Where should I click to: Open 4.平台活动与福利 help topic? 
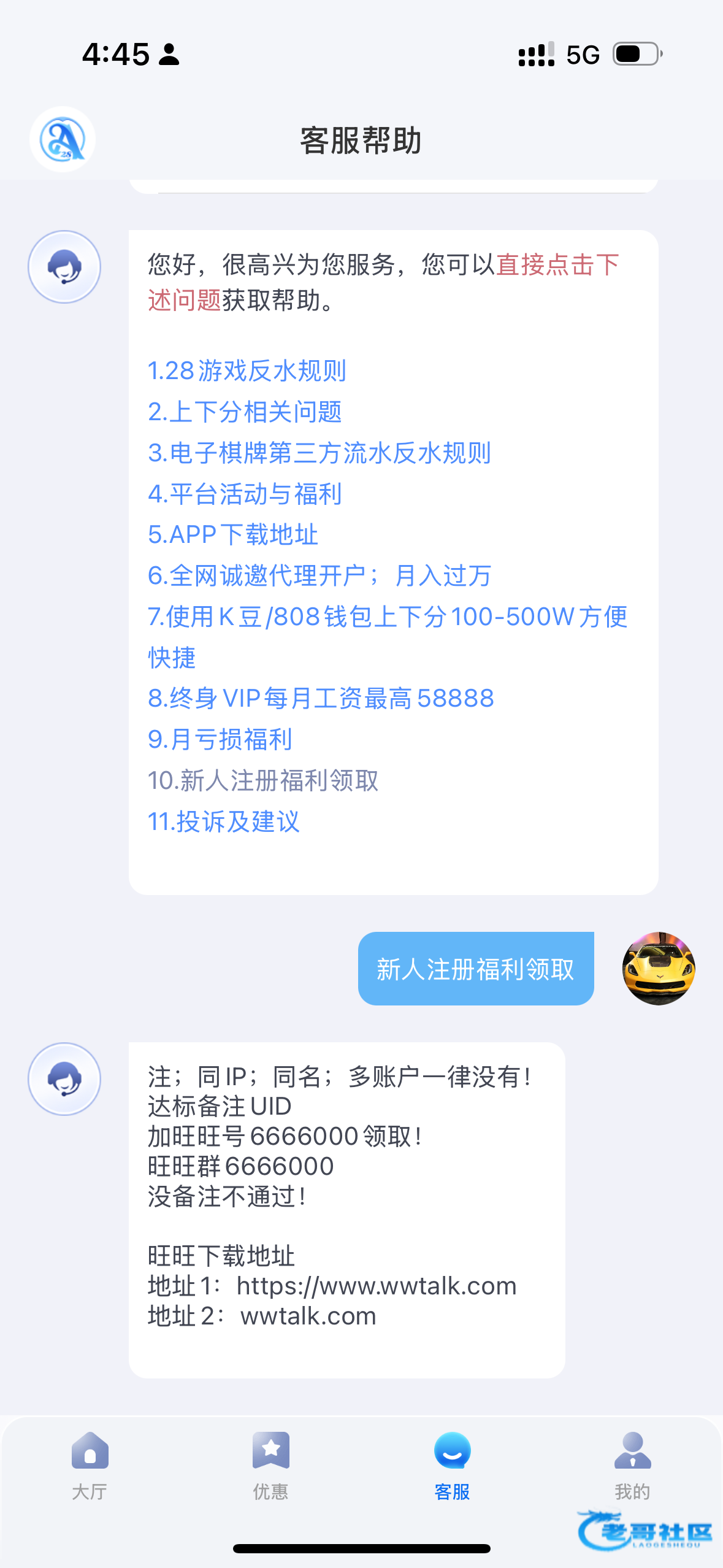(x=244, y=494)
